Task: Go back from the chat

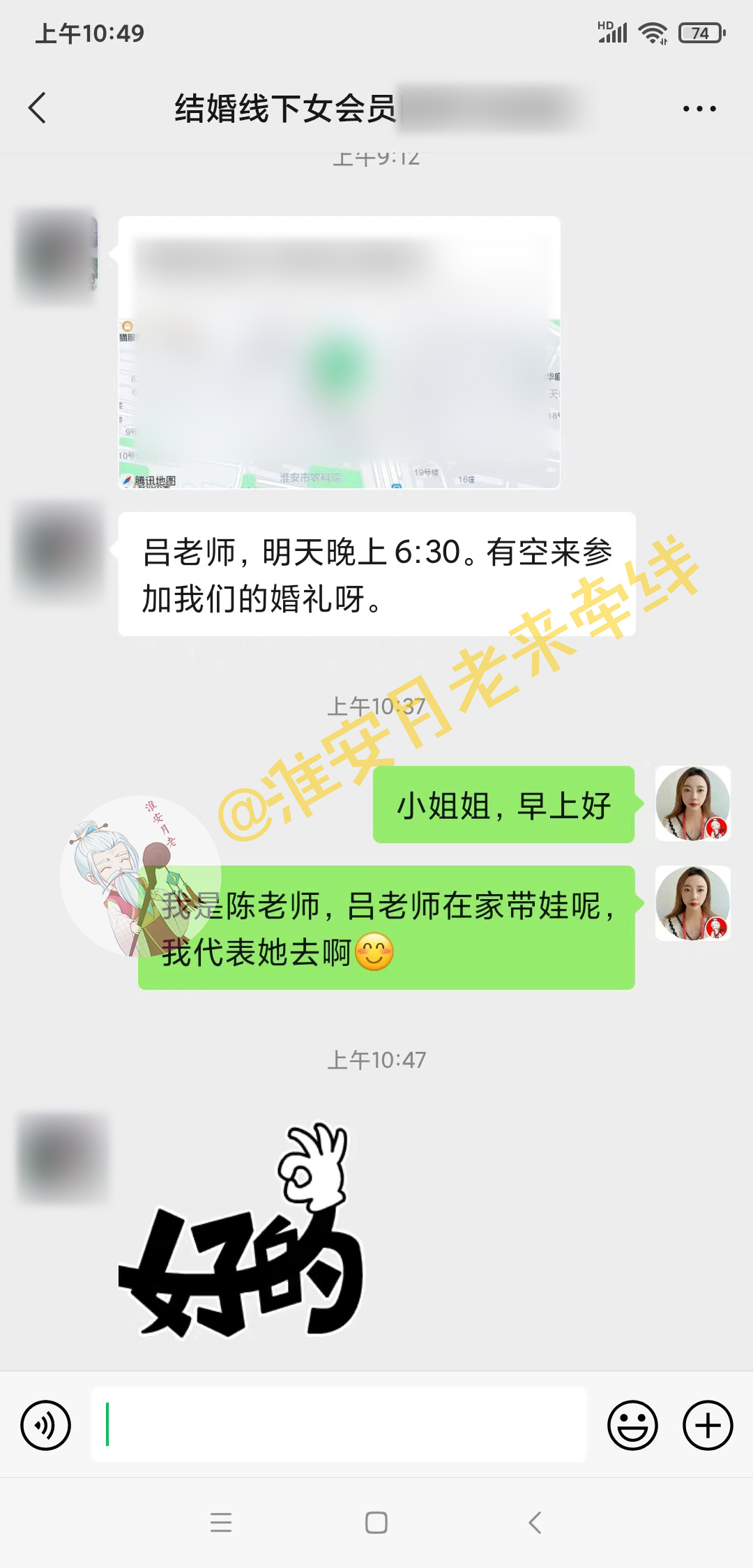Action: click(38, 108)
